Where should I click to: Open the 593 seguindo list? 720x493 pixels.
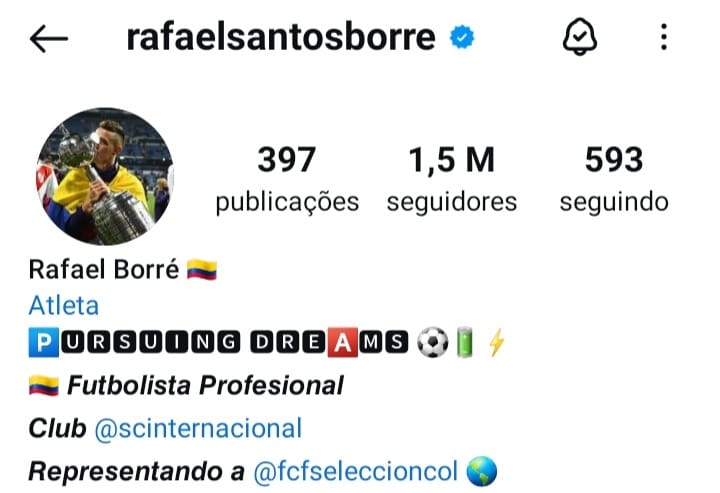[x=614, y=179]
